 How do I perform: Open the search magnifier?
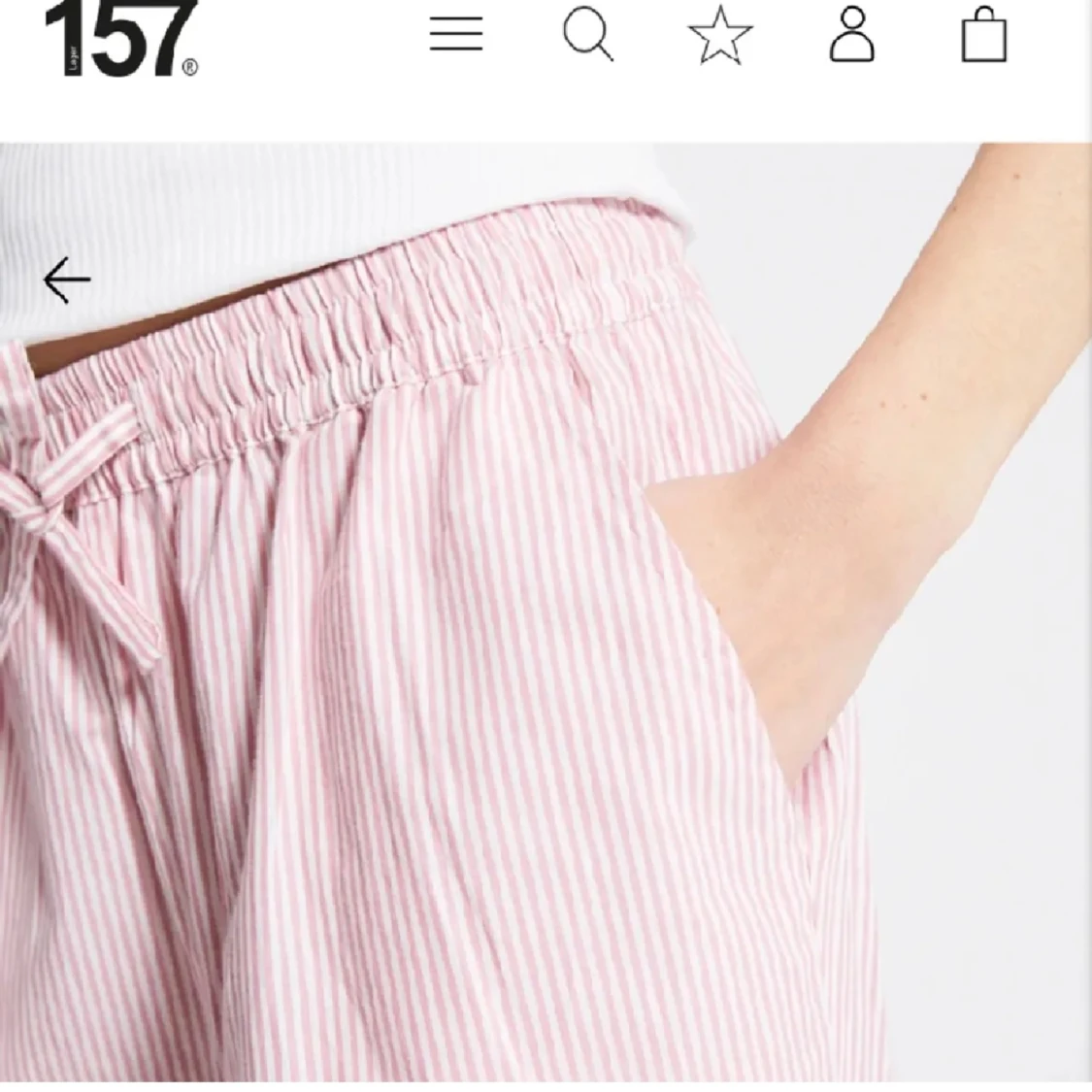point(587,35)
